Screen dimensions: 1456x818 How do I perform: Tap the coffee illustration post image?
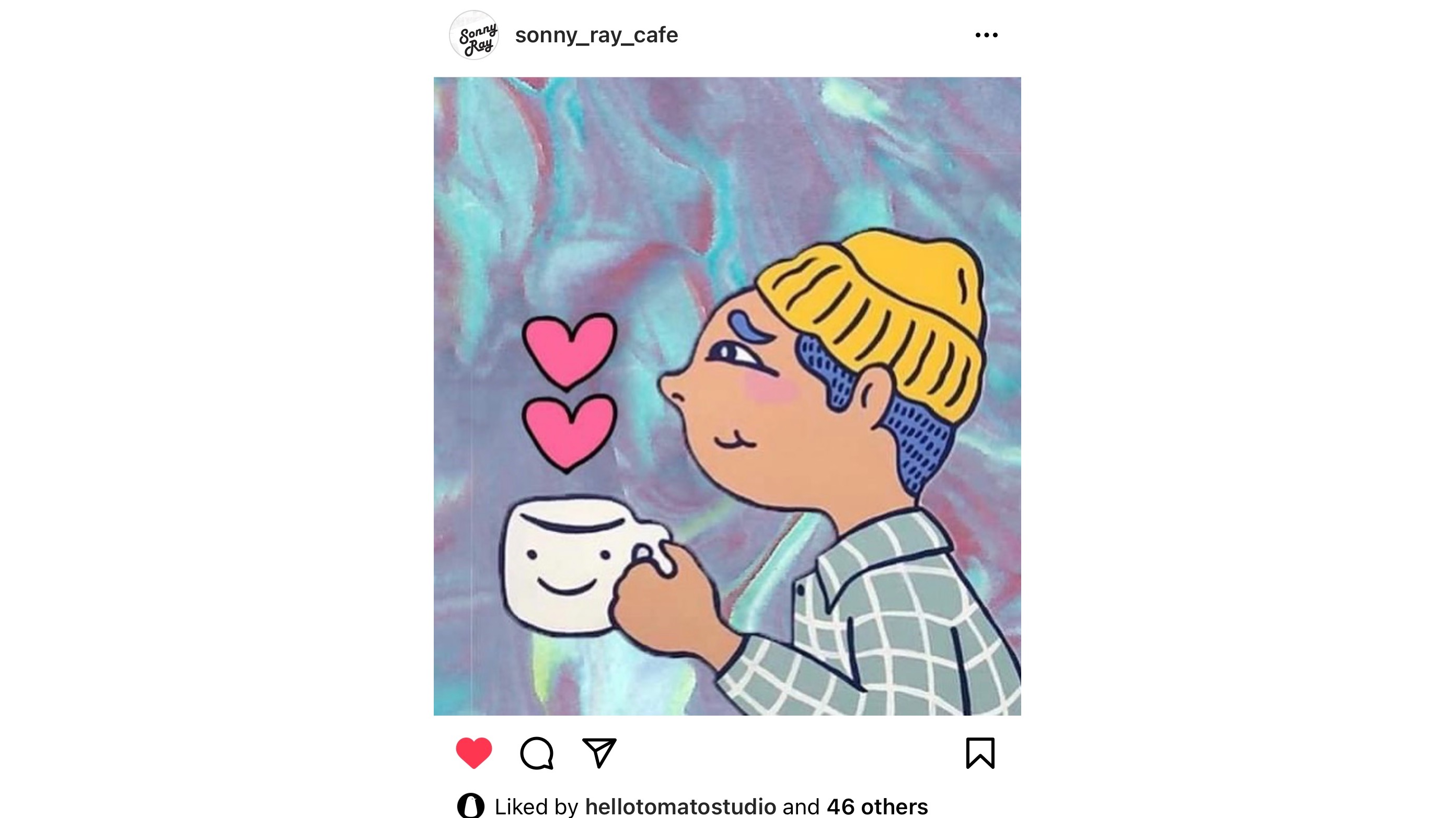(x=727, y=395)
